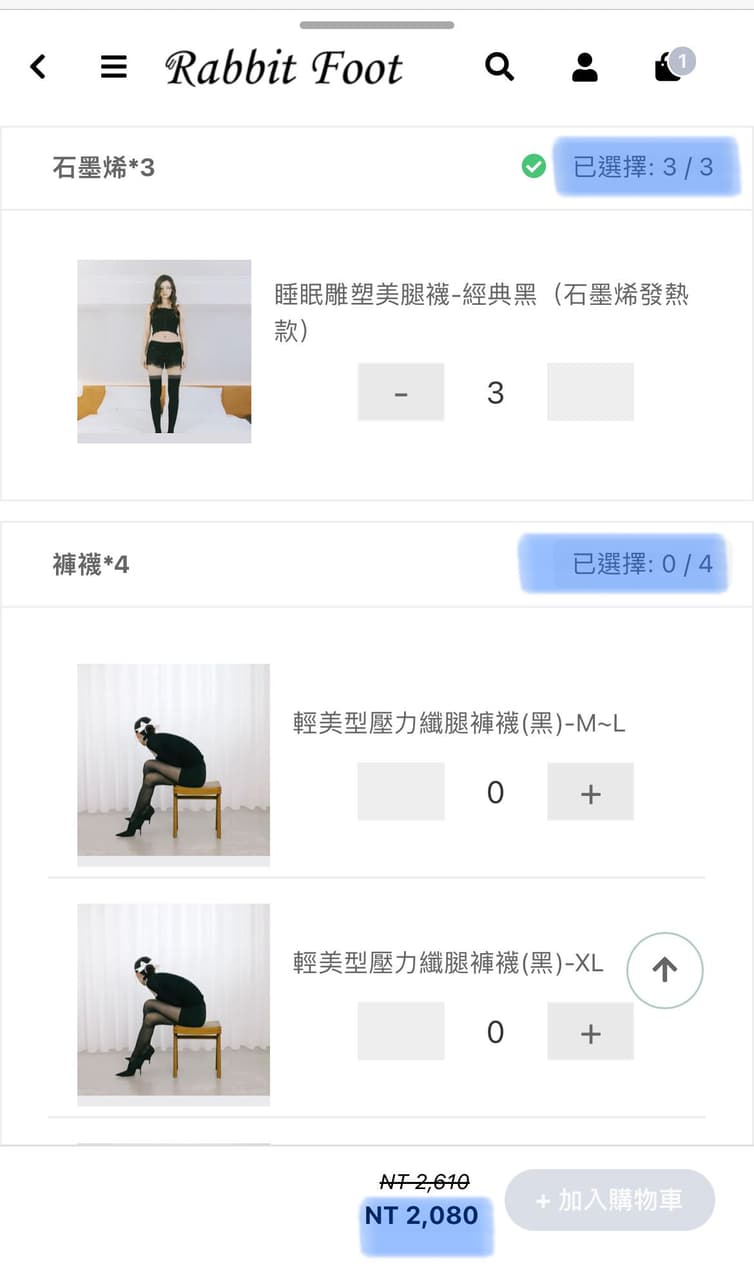Navigate back using the back arrow
This screenshot has width=754, height=1280.
[38, 67]
